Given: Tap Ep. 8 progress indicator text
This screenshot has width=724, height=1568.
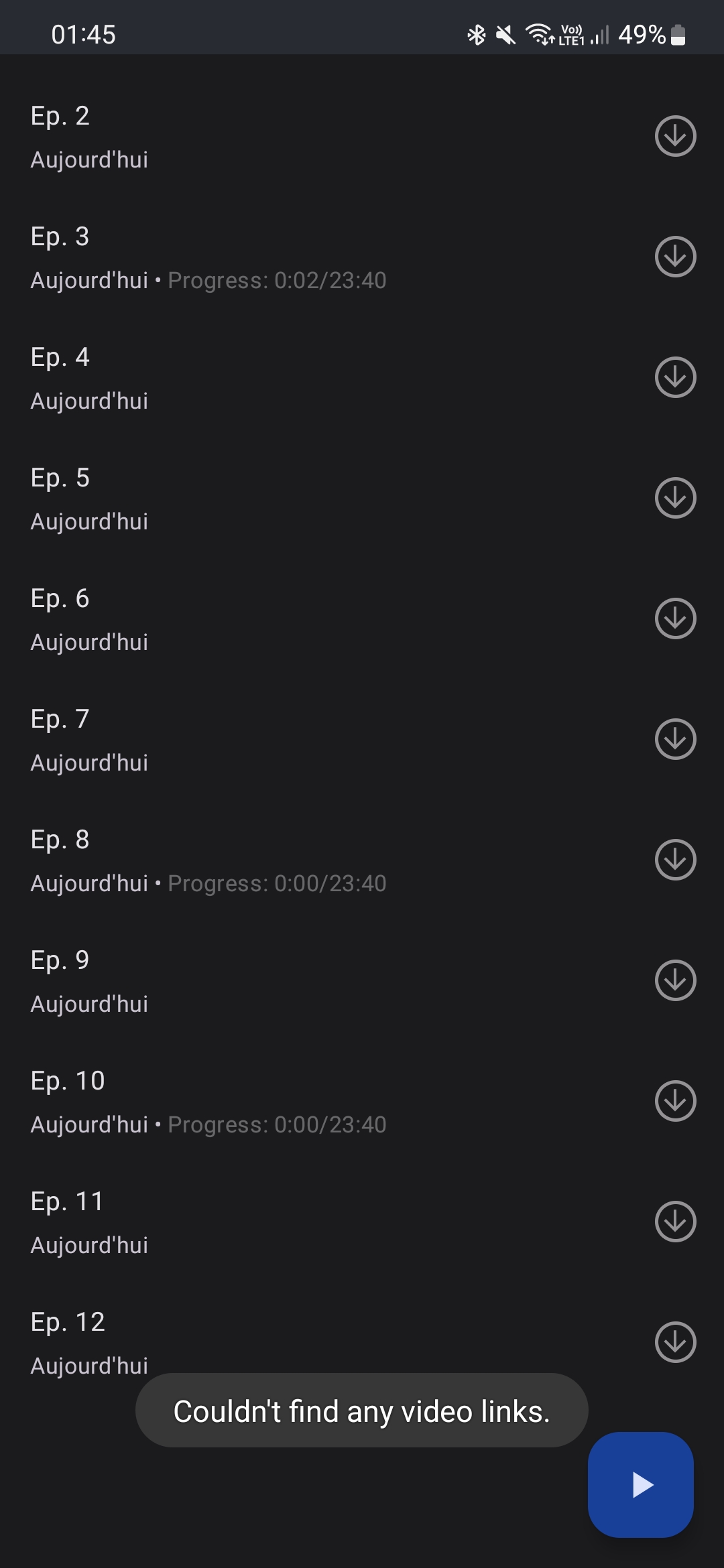Looking at the screenshot, I should coord(278,883).
